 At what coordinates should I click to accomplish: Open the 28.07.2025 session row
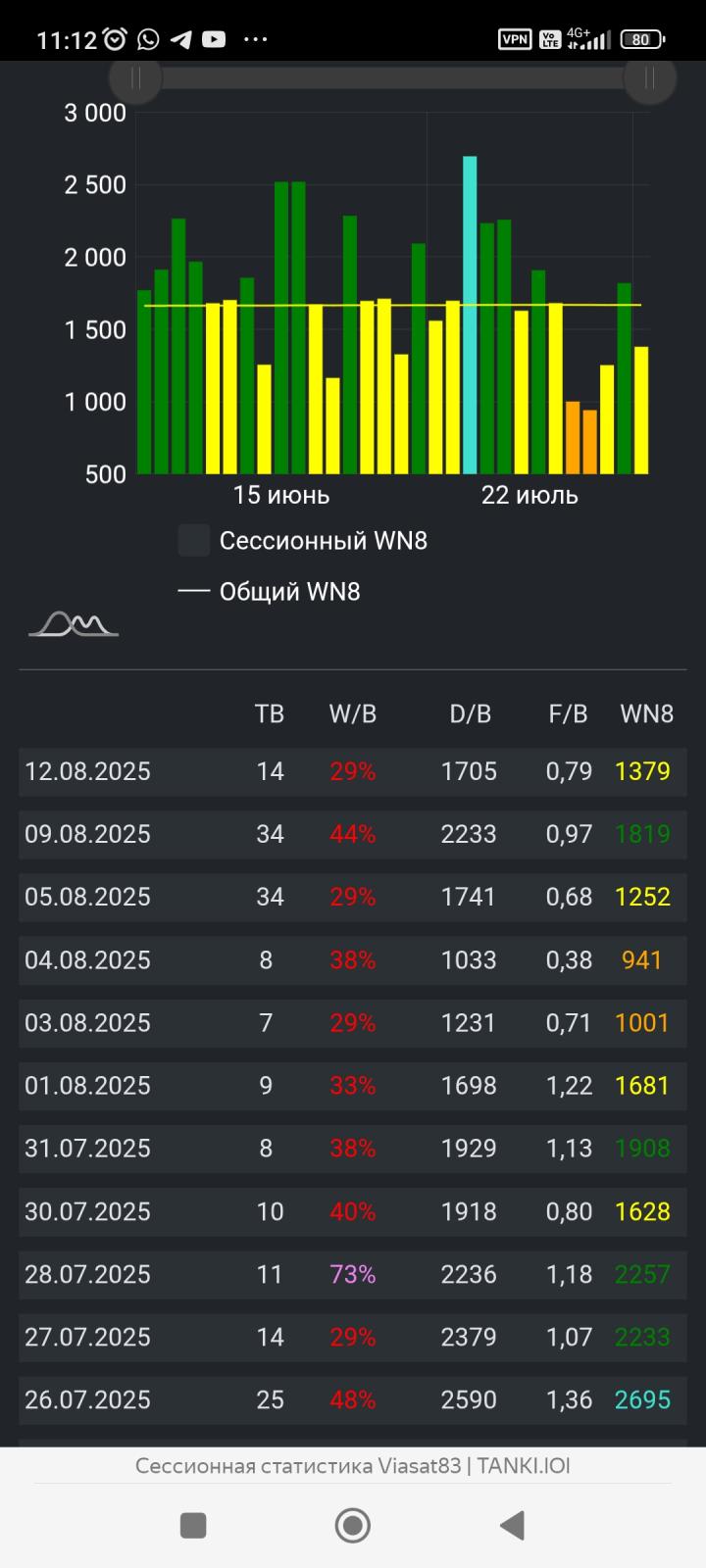[353, 1274]
